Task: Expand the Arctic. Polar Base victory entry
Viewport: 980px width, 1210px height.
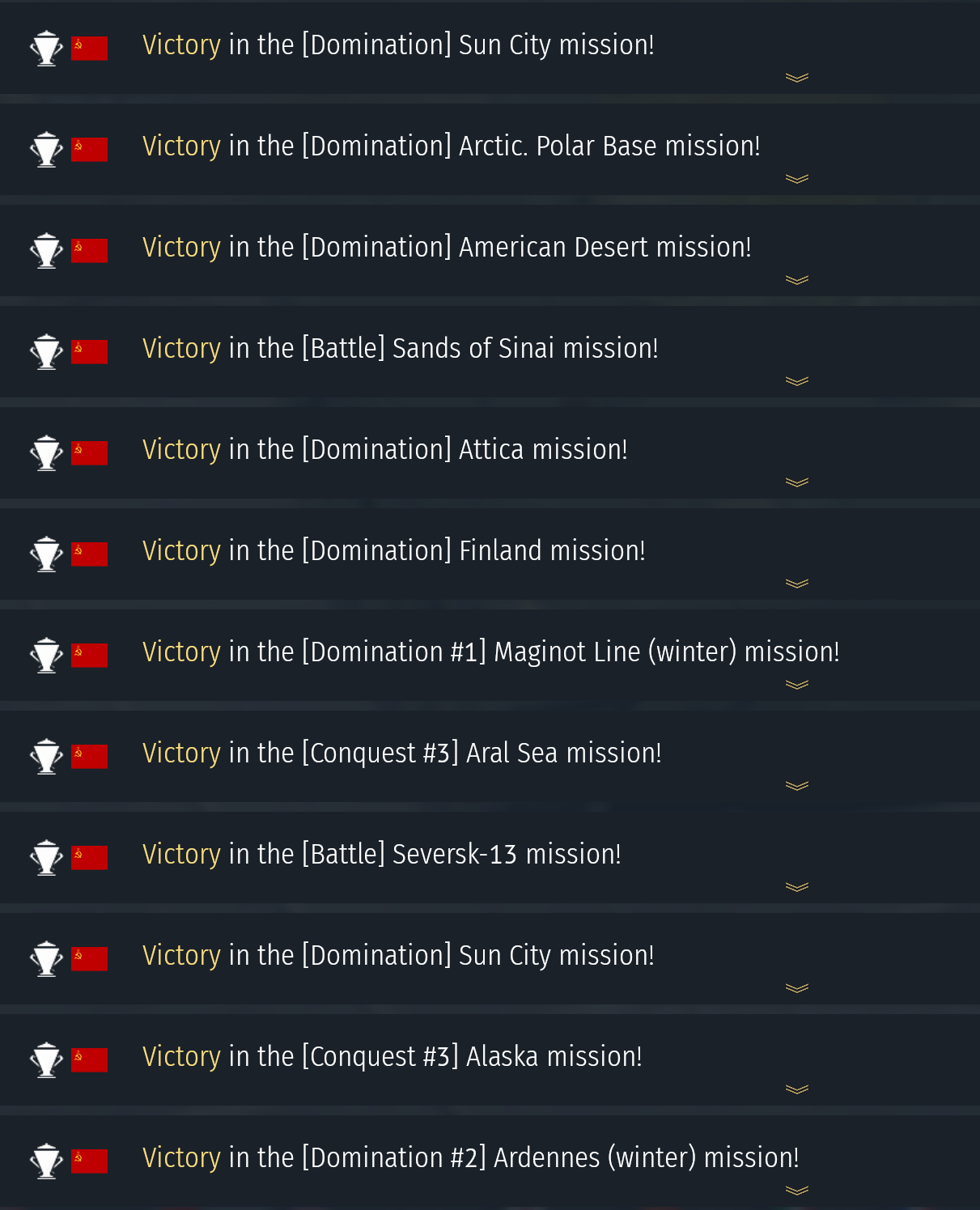Action: pyautogui.click(x=796, y=179)
